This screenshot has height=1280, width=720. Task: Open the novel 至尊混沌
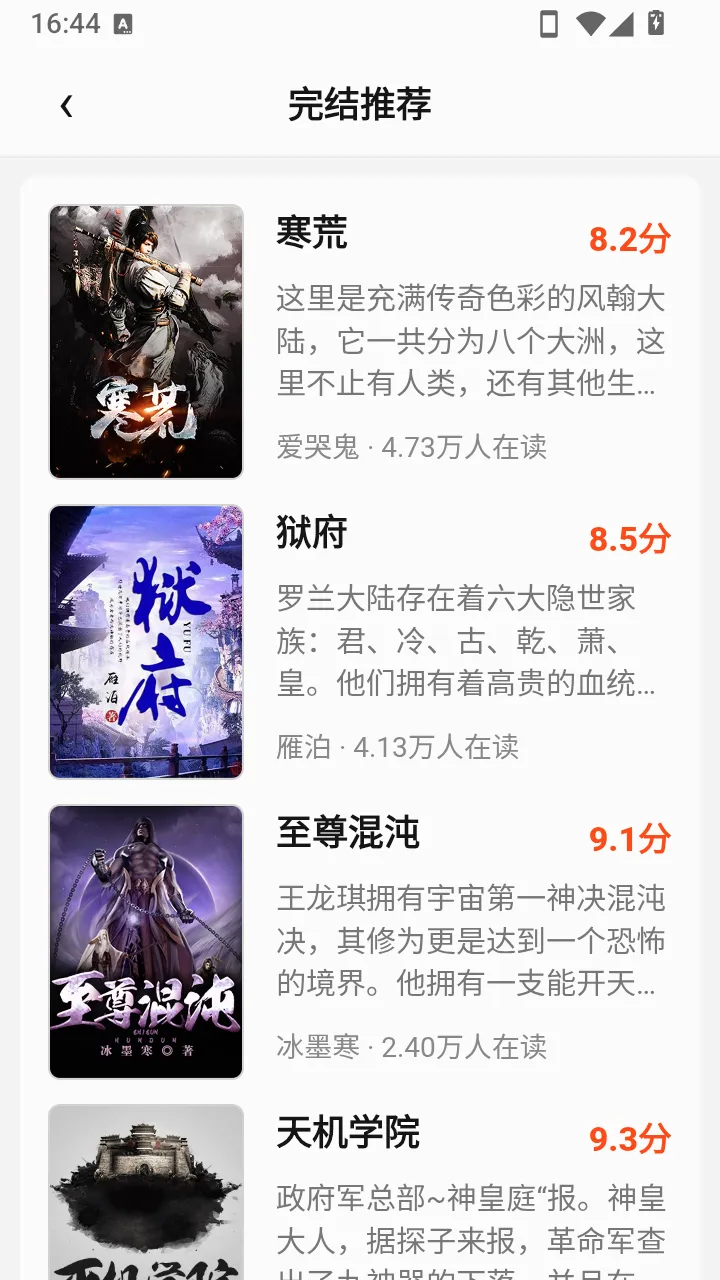pos(360,942)
